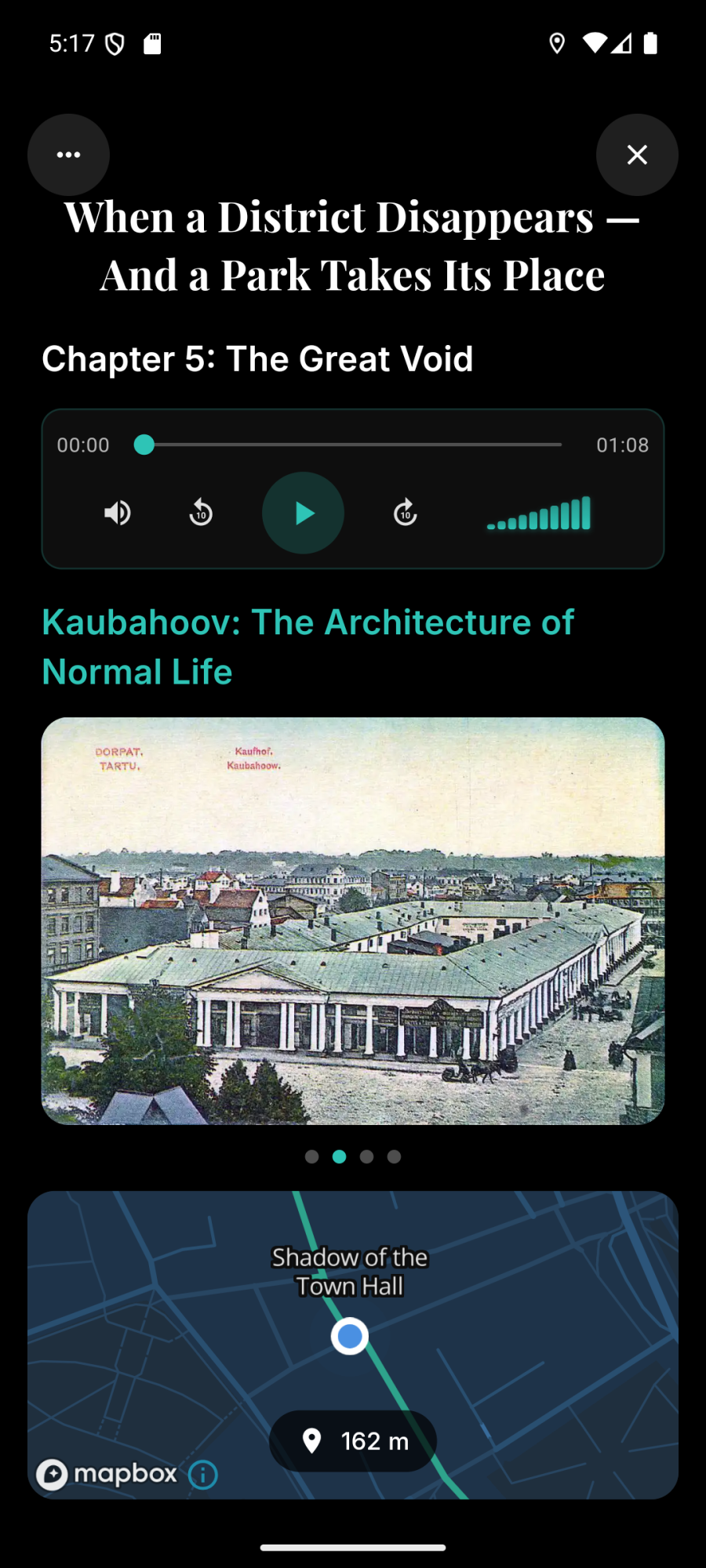The height and width of the screenshot is (1568, 706).
Task: Skip forward 10 seconds
Action: pos(405,513)
